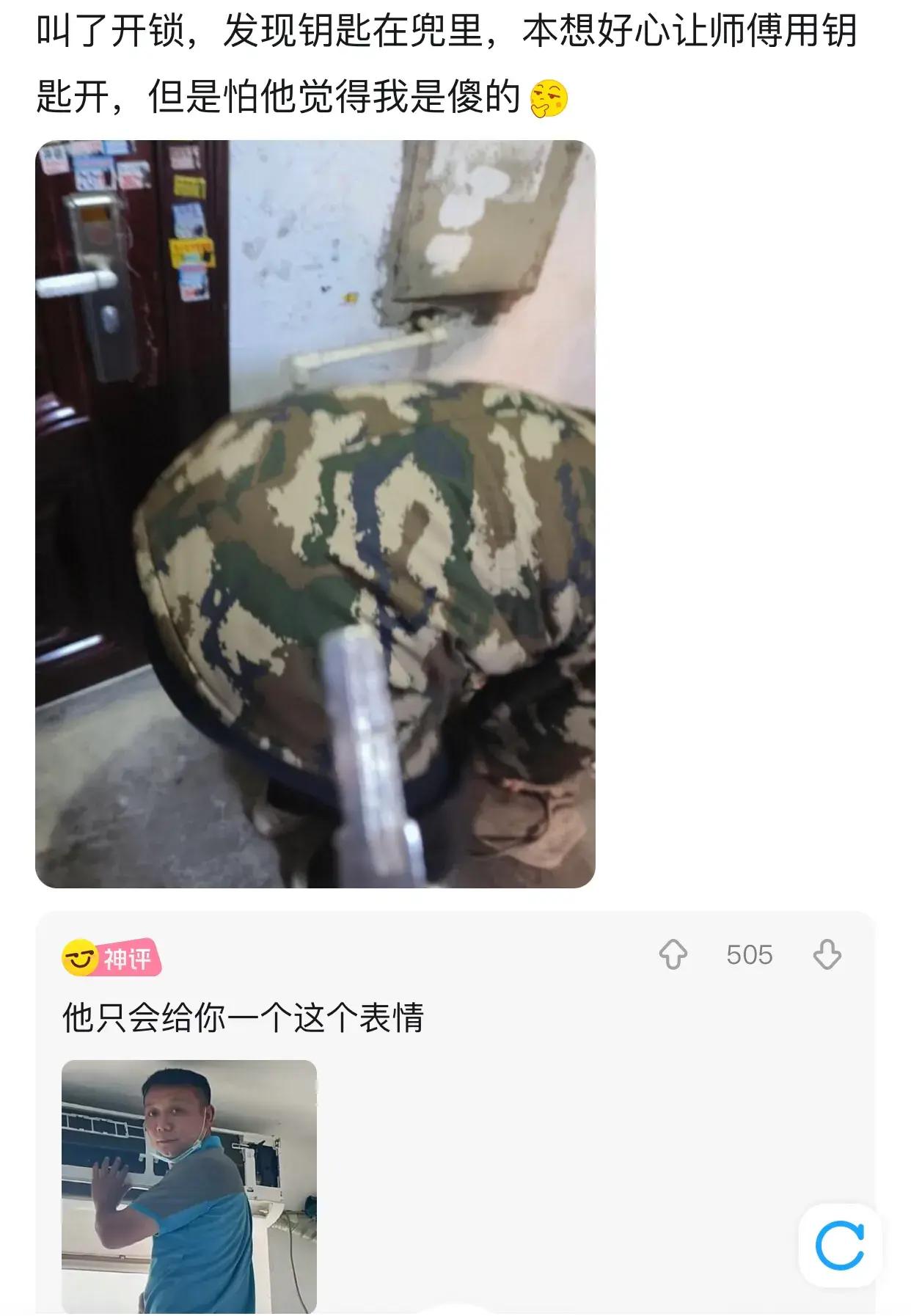Downvote the top comment
911x1316 pixels.
tap(827, 955)
